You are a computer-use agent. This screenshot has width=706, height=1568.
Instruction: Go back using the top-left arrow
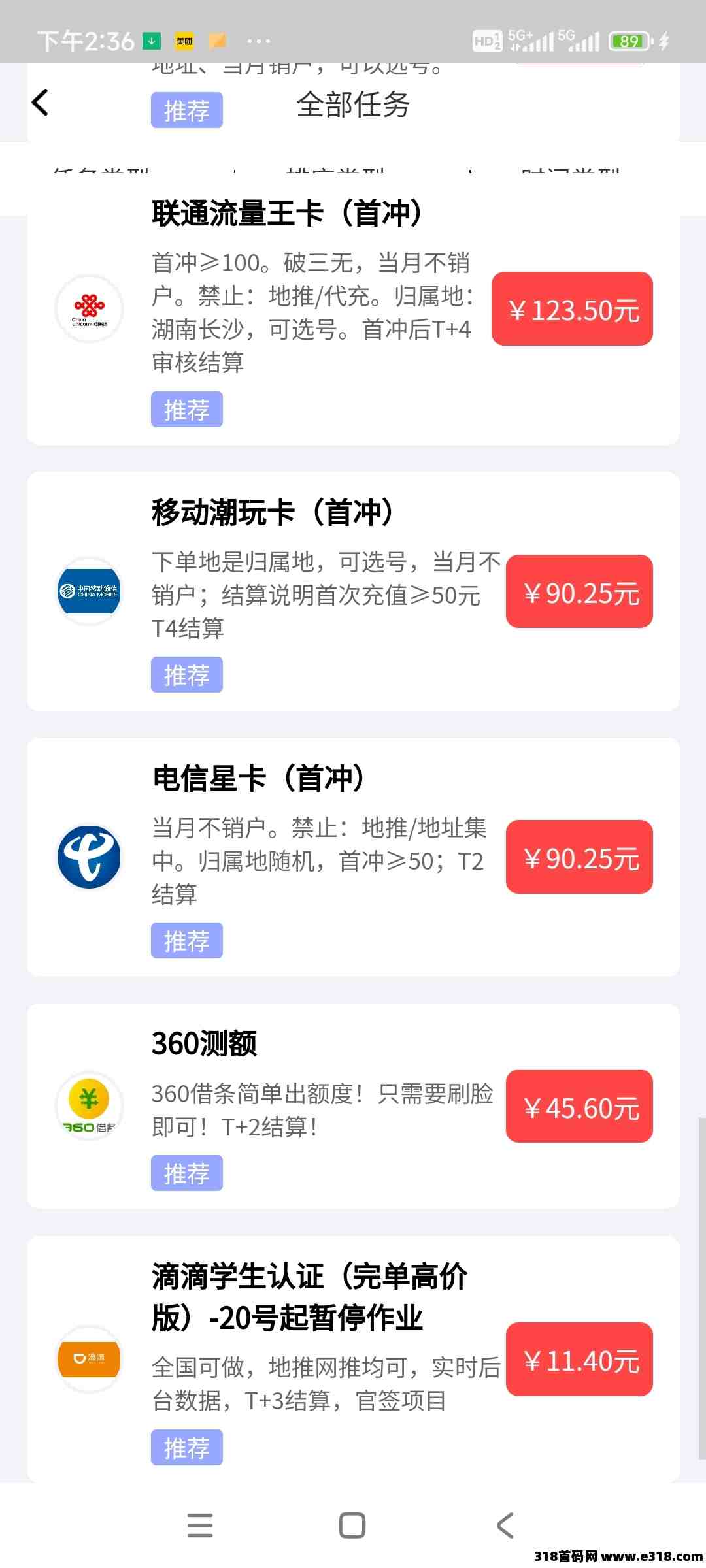40,103
